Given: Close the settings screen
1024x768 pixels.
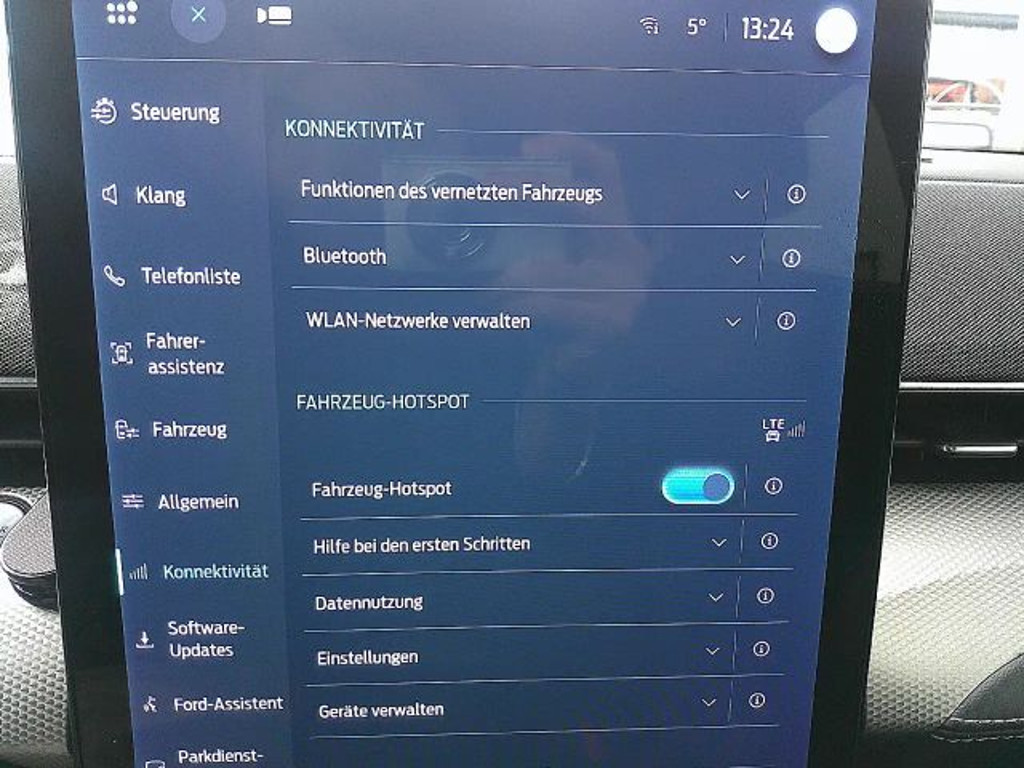Looking at the screenshot, I should (198, 15).
